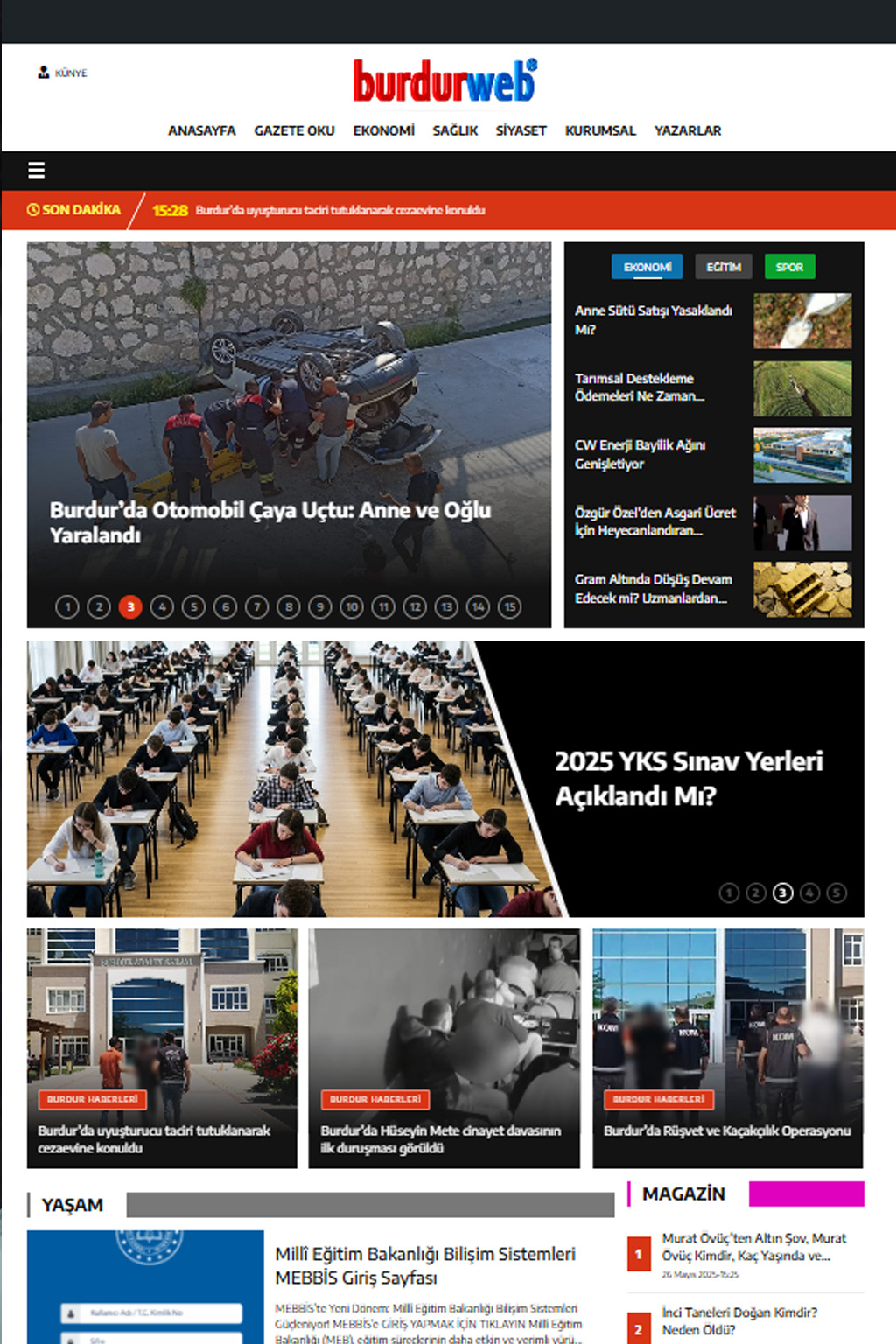Open the 2025 YKS Sınav Yerleri banner

pos(689,778)
